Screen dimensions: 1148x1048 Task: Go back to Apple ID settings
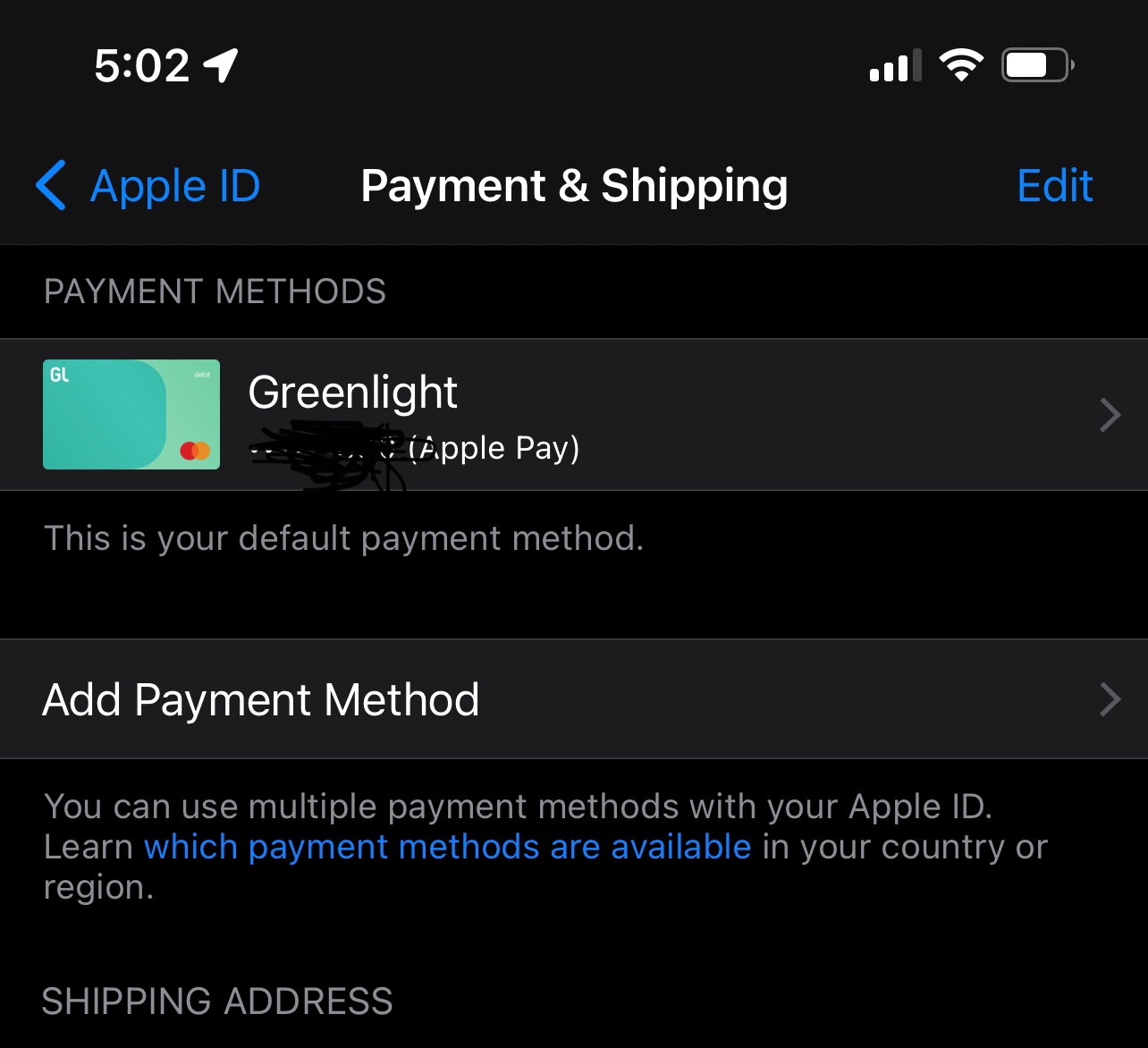148,186
